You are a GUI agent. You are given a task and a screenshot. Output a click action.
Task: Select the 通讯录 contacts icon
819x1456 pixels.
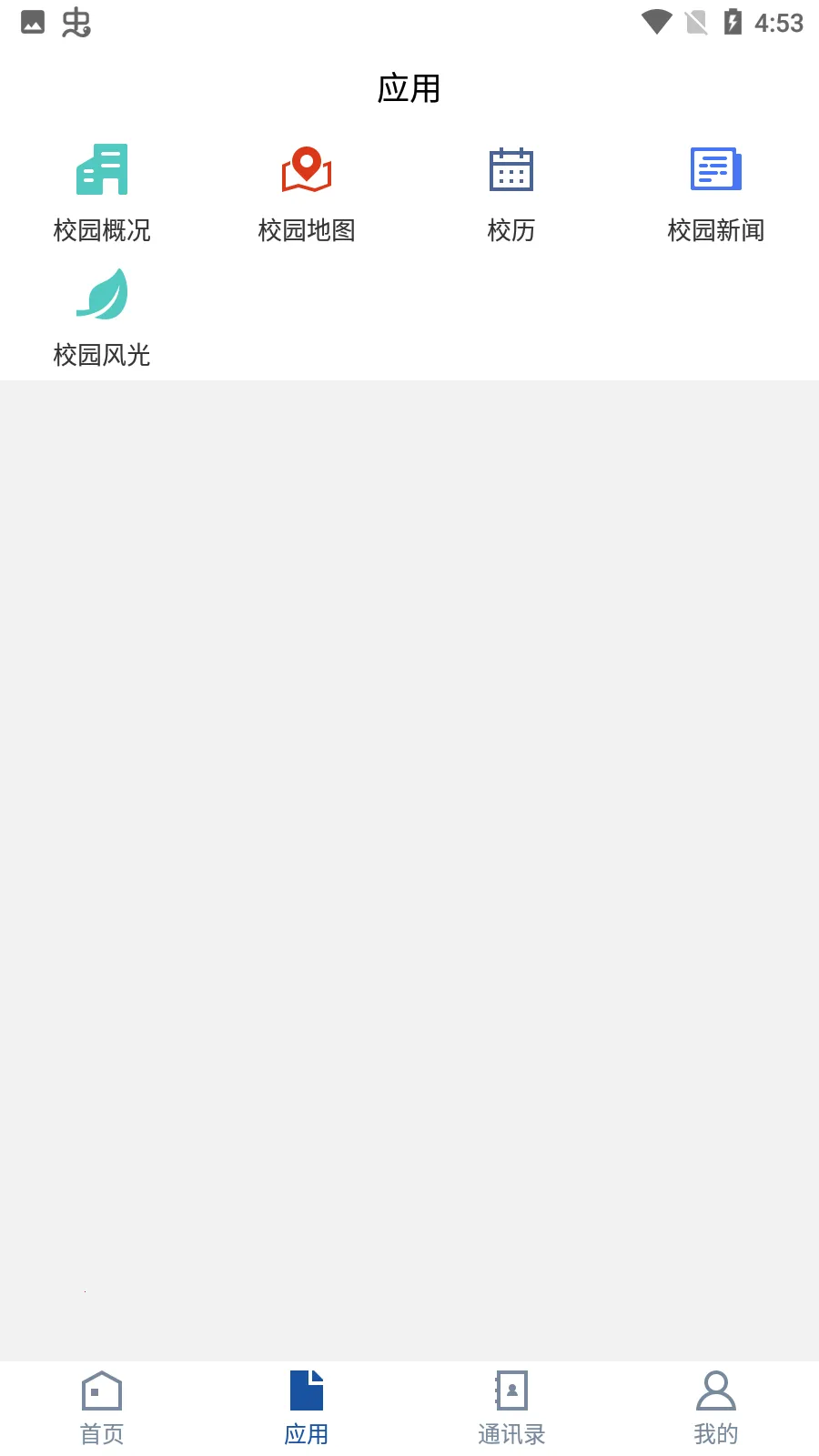(511, 1390)
